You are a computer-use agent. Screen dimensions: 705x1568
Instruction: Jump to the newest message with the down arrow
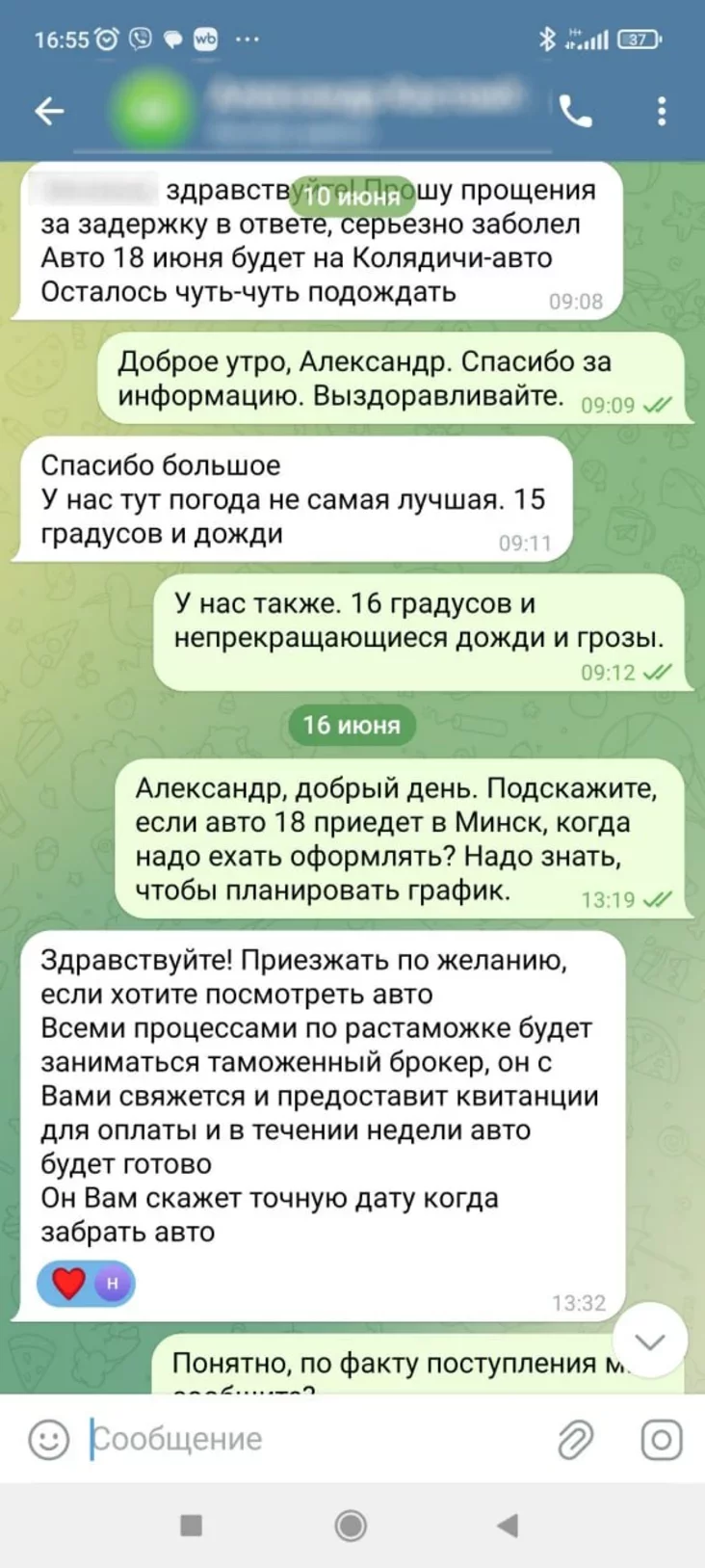[x=650, y=1341]
